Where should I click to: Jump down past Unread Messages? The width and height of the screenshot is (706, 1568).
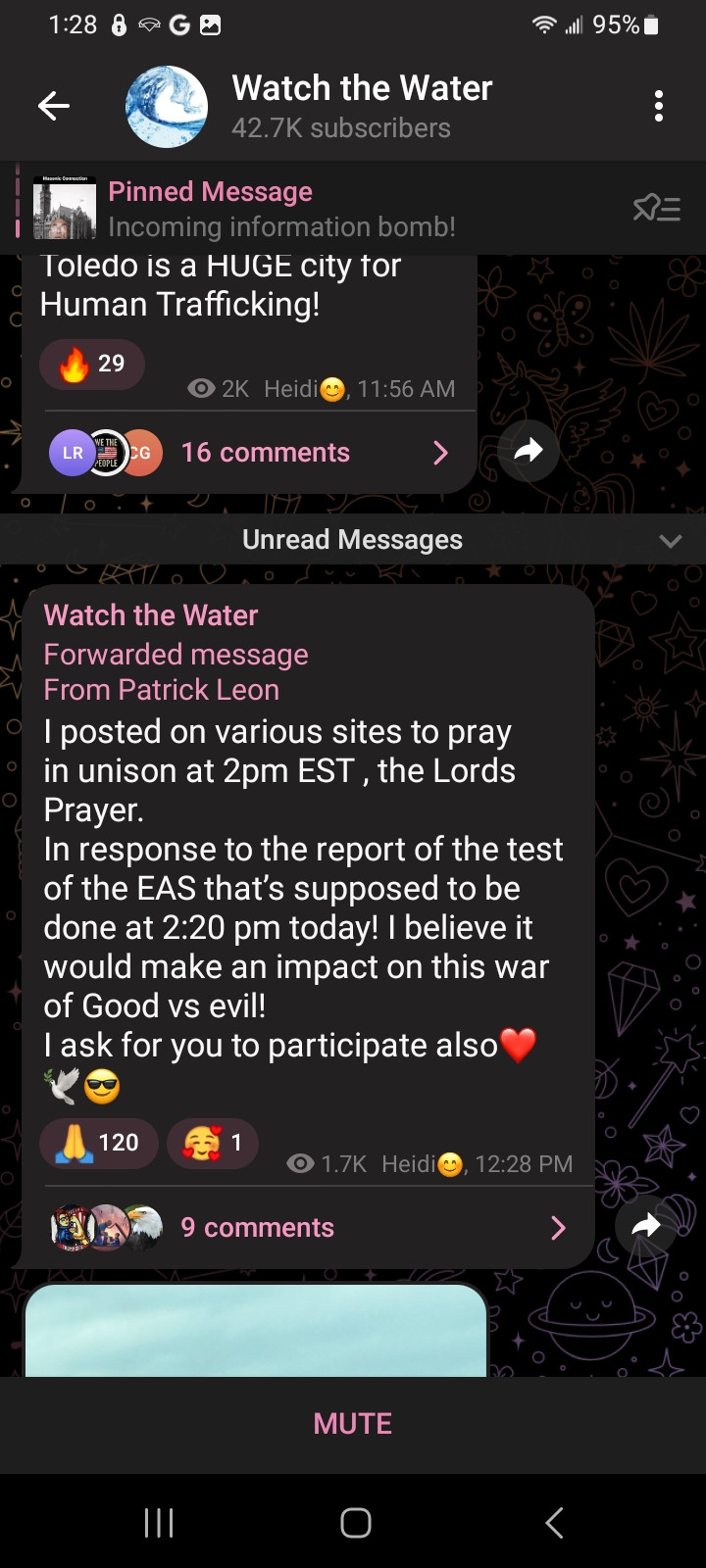coord(671,540)
